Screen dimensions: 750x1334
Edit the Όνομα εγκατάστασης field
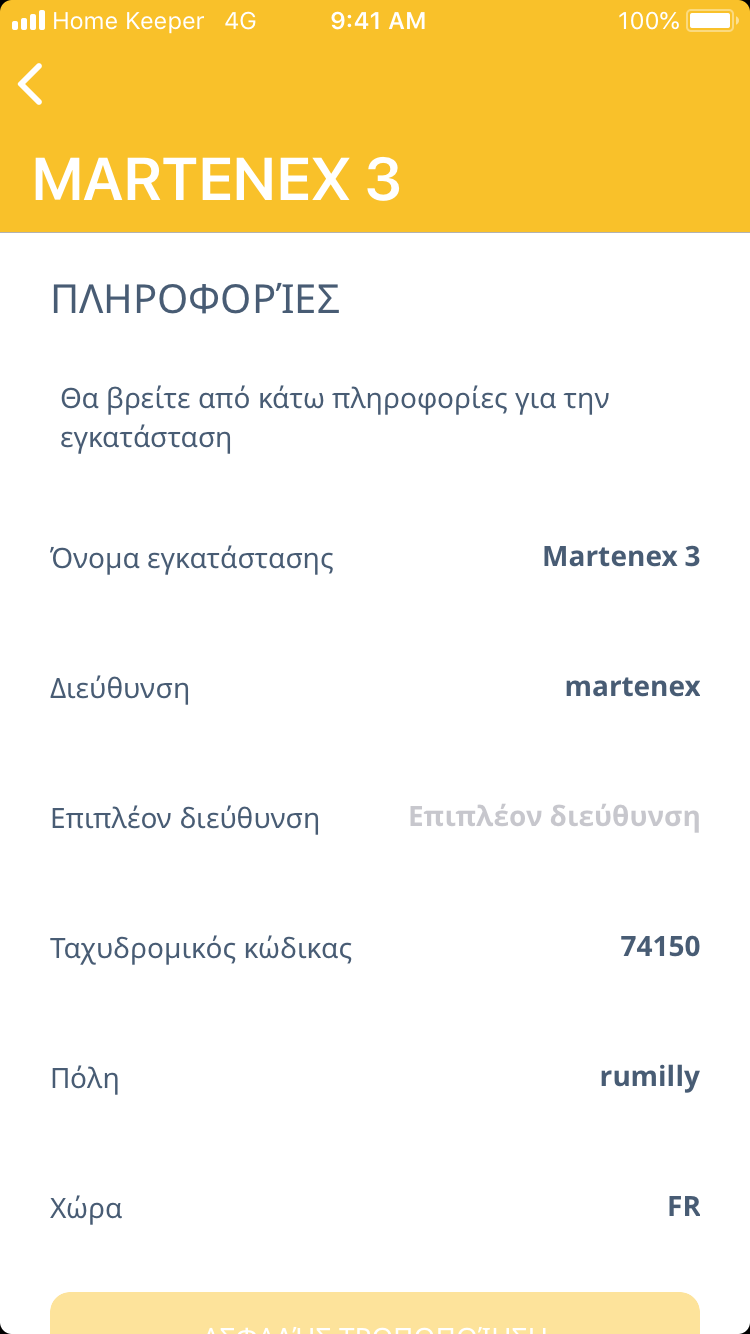(x=620, y=557)
